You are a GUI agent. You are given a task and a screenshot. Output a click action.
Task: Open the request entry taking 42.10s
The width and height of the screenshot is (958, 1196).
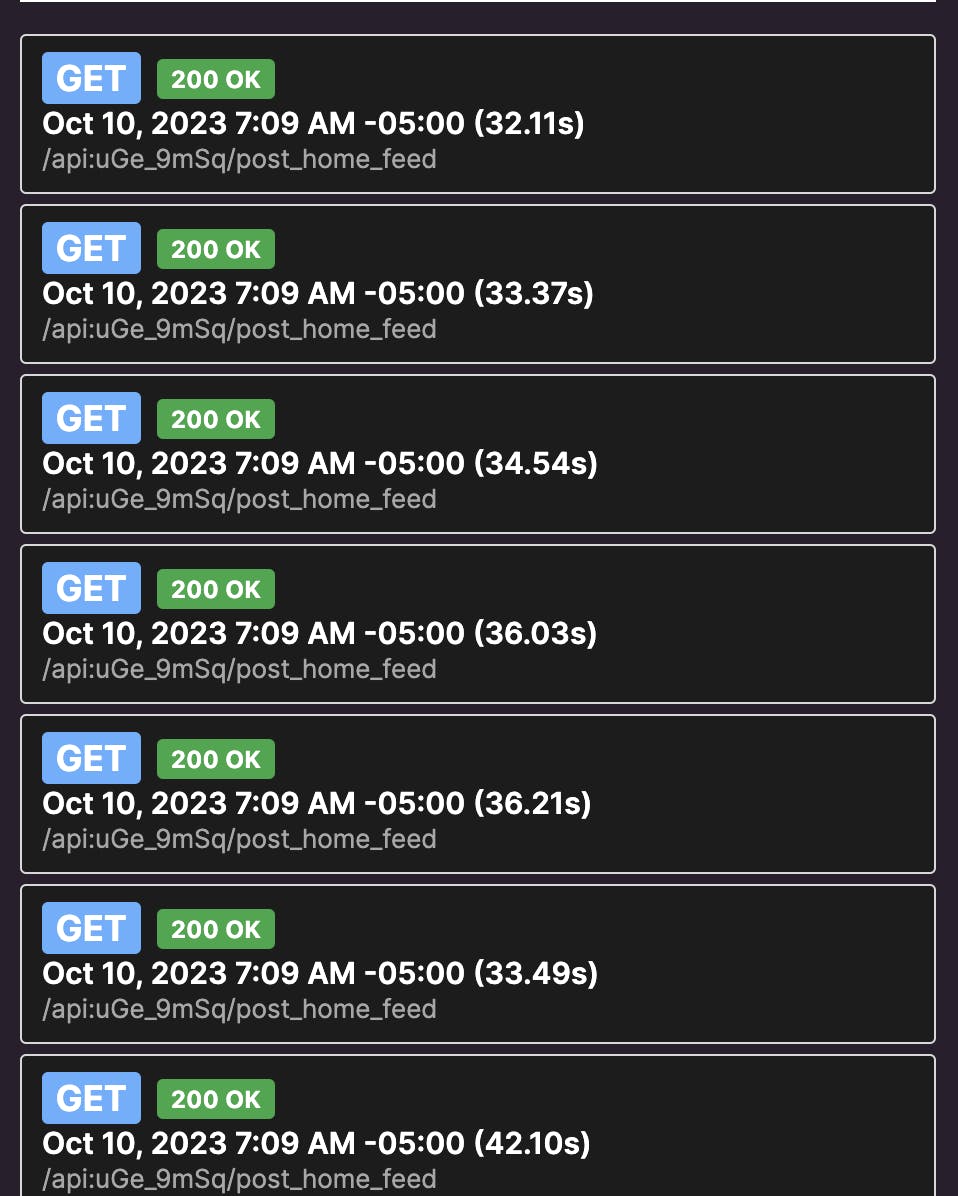477,1130
